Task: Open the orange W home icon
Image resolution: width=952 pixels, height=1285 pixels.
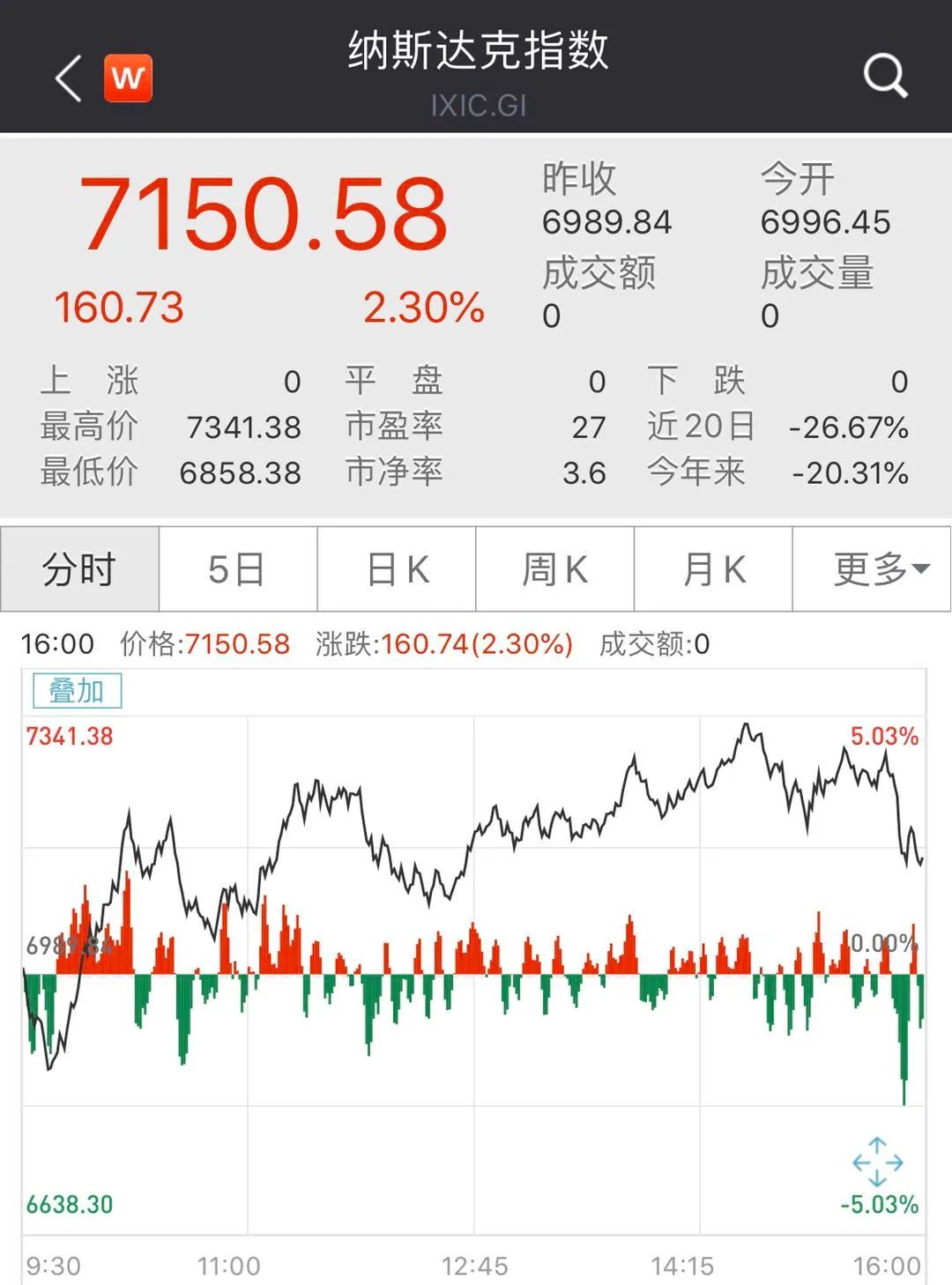Action: point(128,78)
